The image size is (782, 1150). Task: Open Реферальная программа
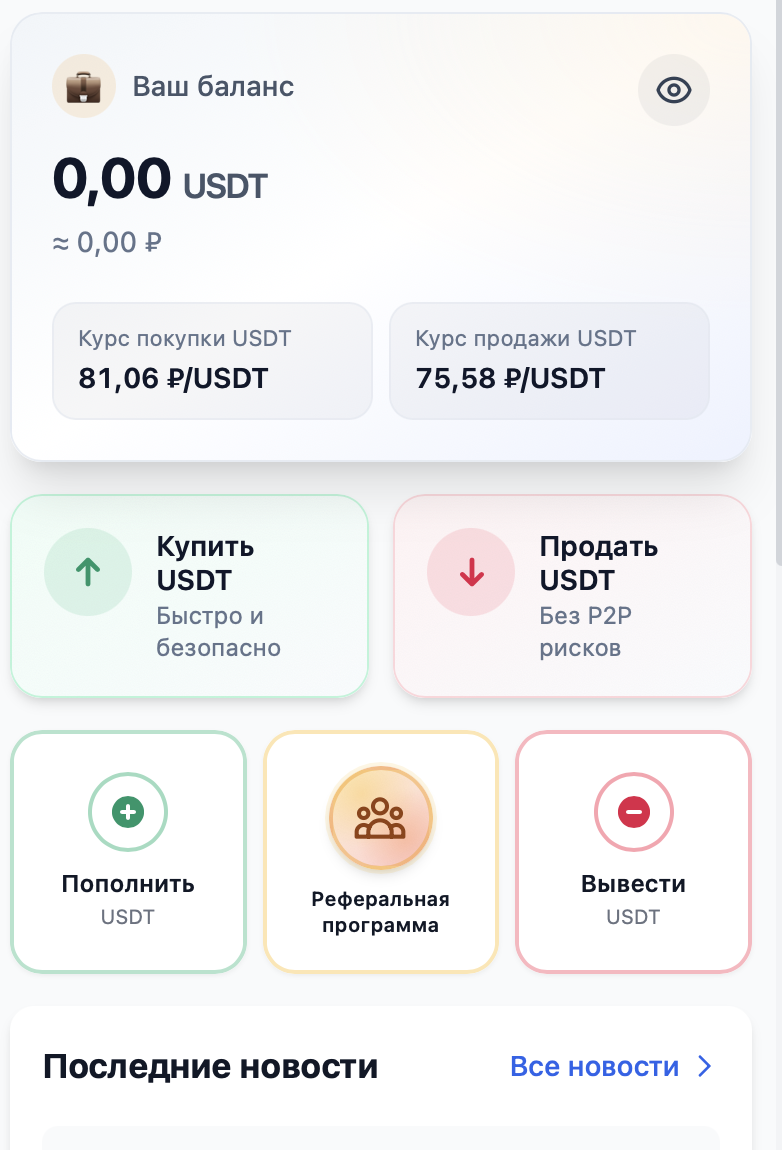(x=380, y=851)
